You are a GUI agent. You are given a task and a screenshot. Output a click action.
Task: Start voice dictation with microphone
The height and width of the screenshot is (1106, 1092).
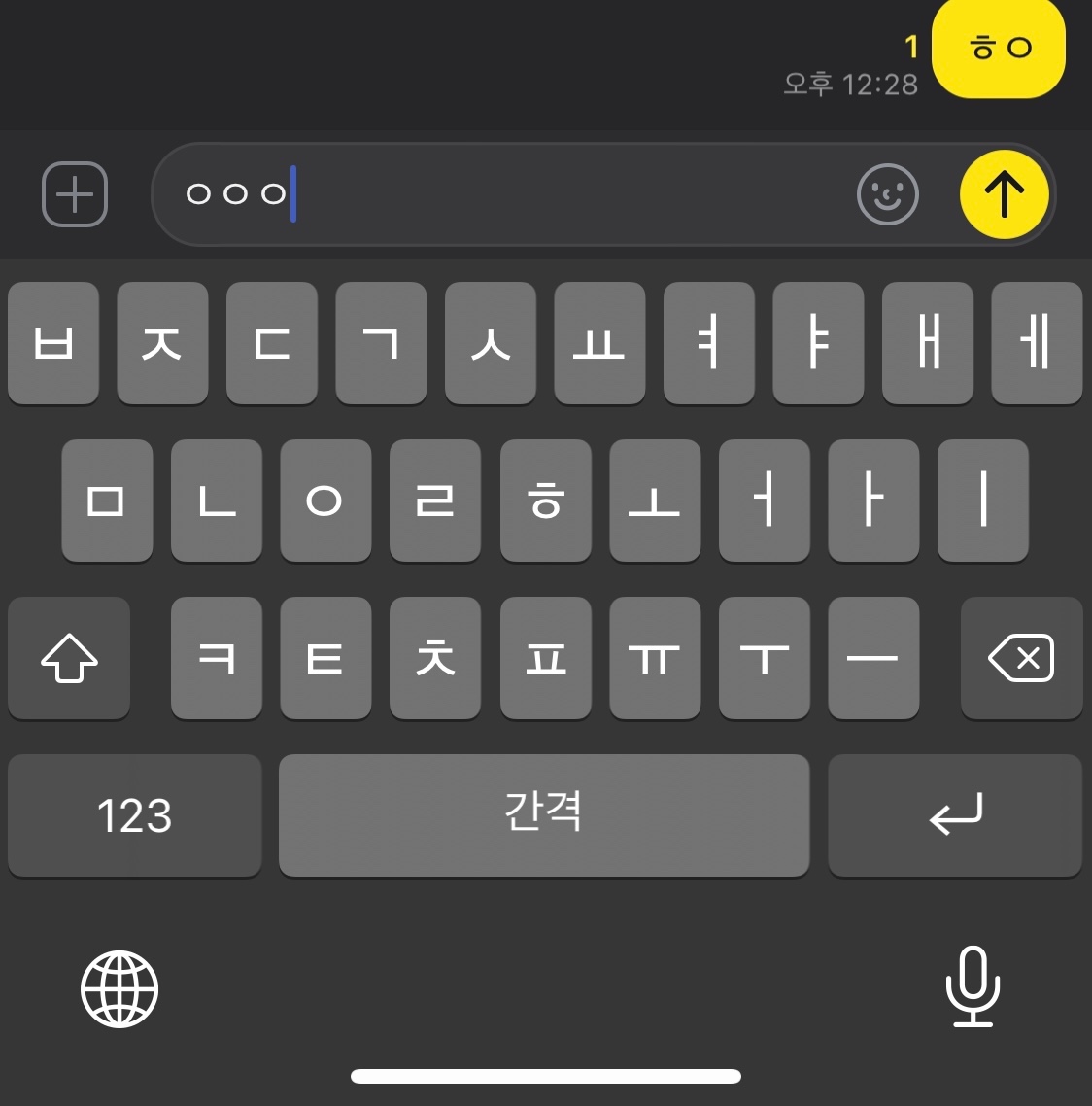[x=973, y=986]
